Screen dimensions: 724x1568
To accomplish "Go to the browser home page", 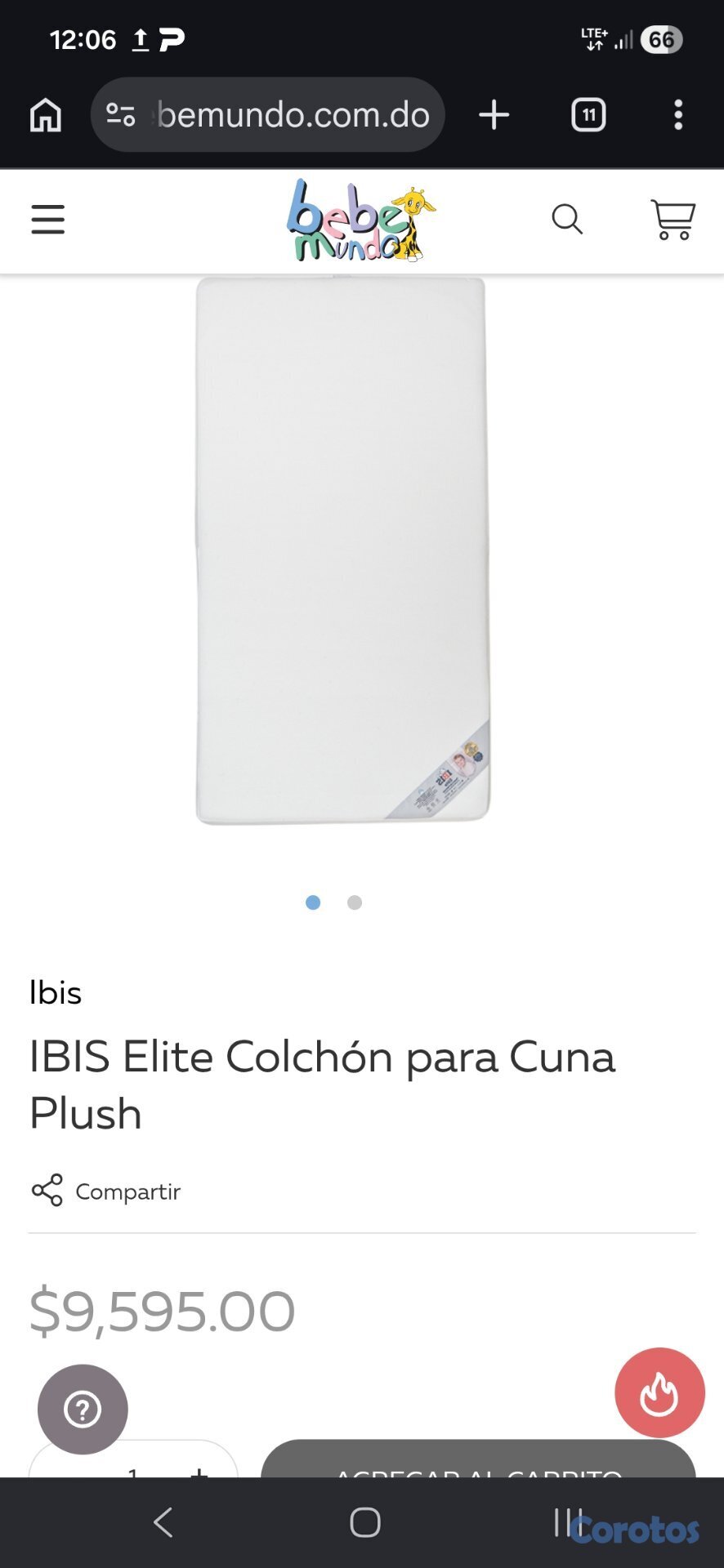I will pyautogui.click(x=46, y=115).
